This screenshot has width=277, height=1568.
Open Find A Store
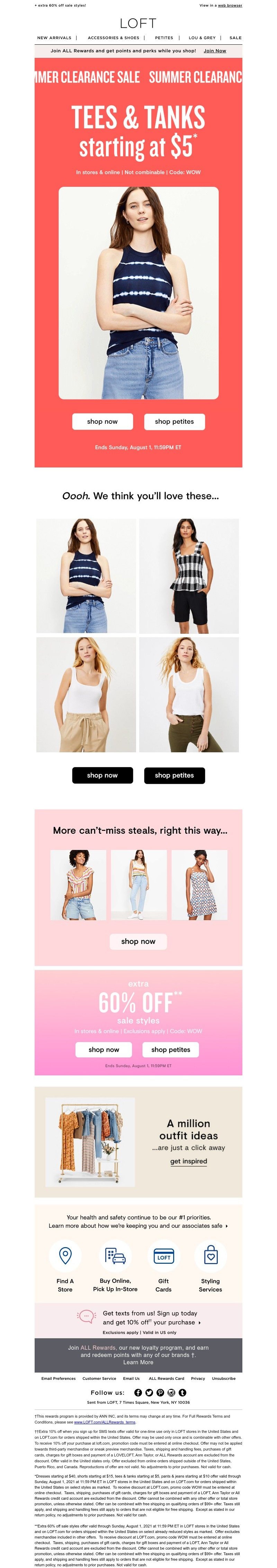[x=65, y=1267]
